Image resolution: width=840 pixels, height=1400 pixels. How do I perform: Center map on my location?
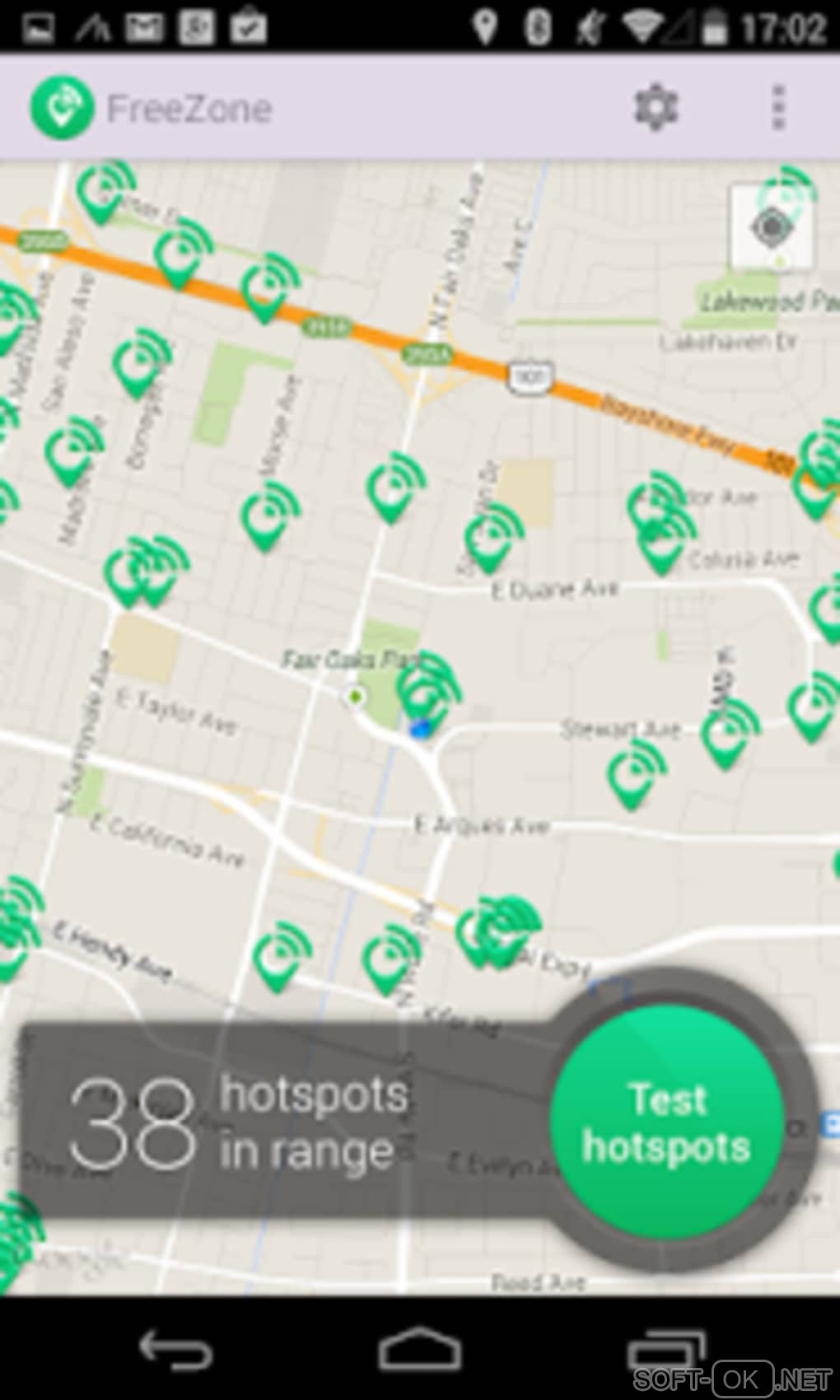coord(772,226)
